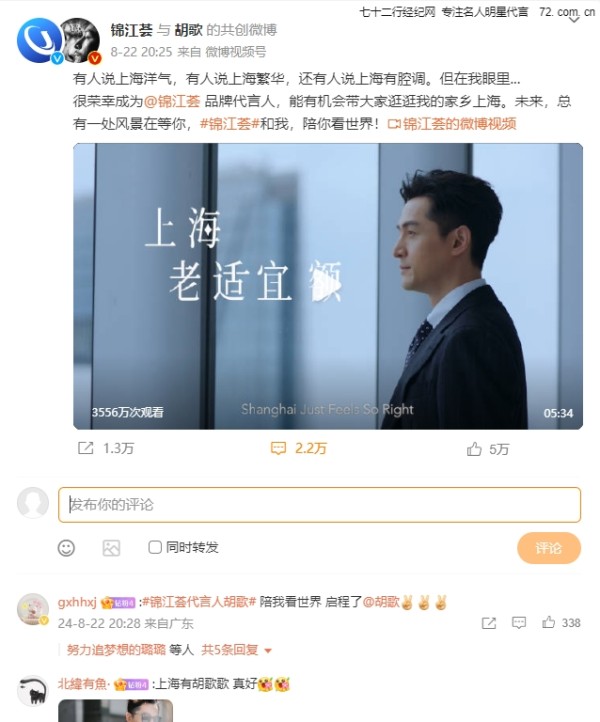
Task: Open the emoji picker under comment box
Action: [x=66, y=548]
